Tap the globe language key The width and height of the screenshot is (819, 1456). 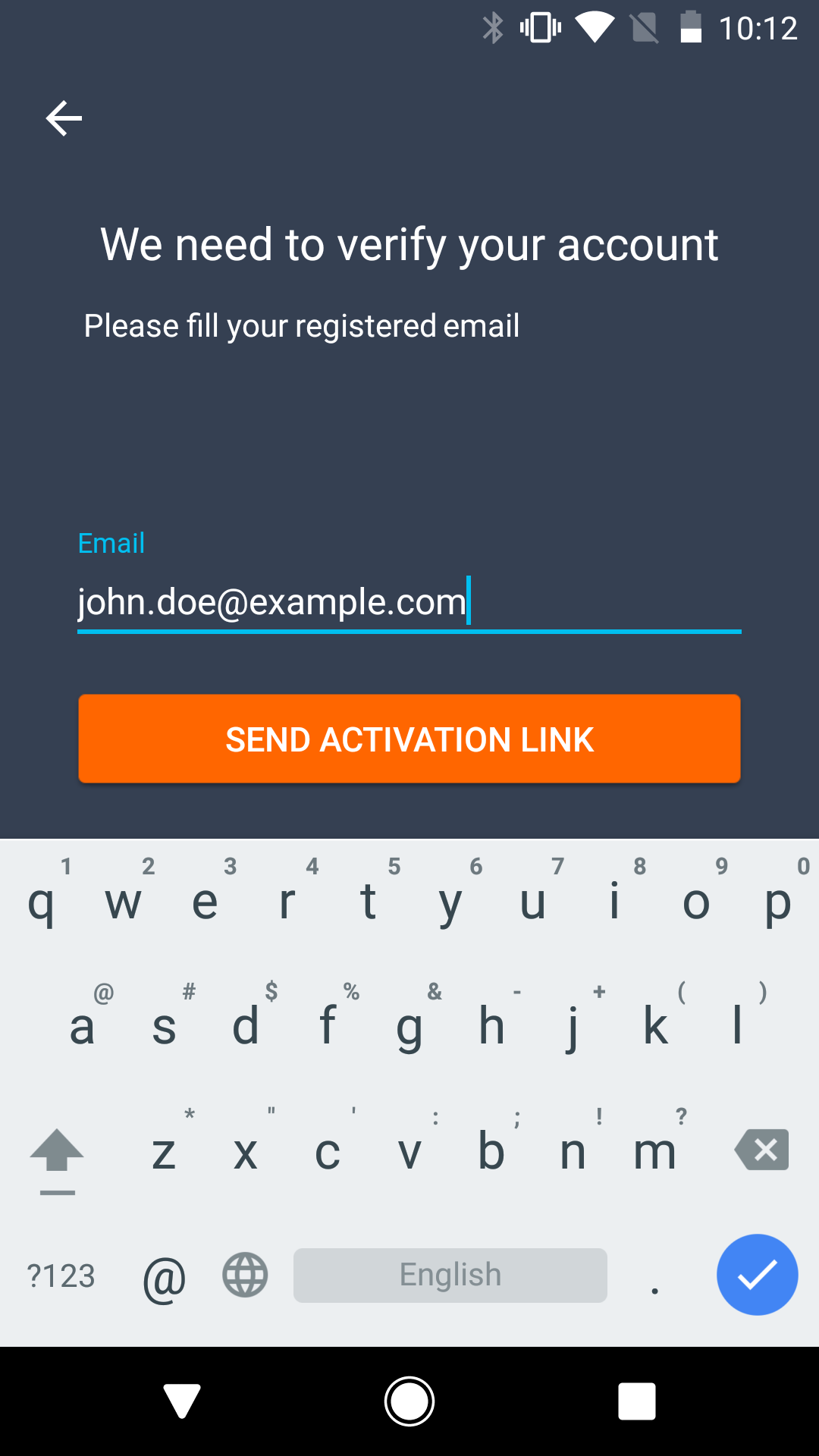(245, 1275)
